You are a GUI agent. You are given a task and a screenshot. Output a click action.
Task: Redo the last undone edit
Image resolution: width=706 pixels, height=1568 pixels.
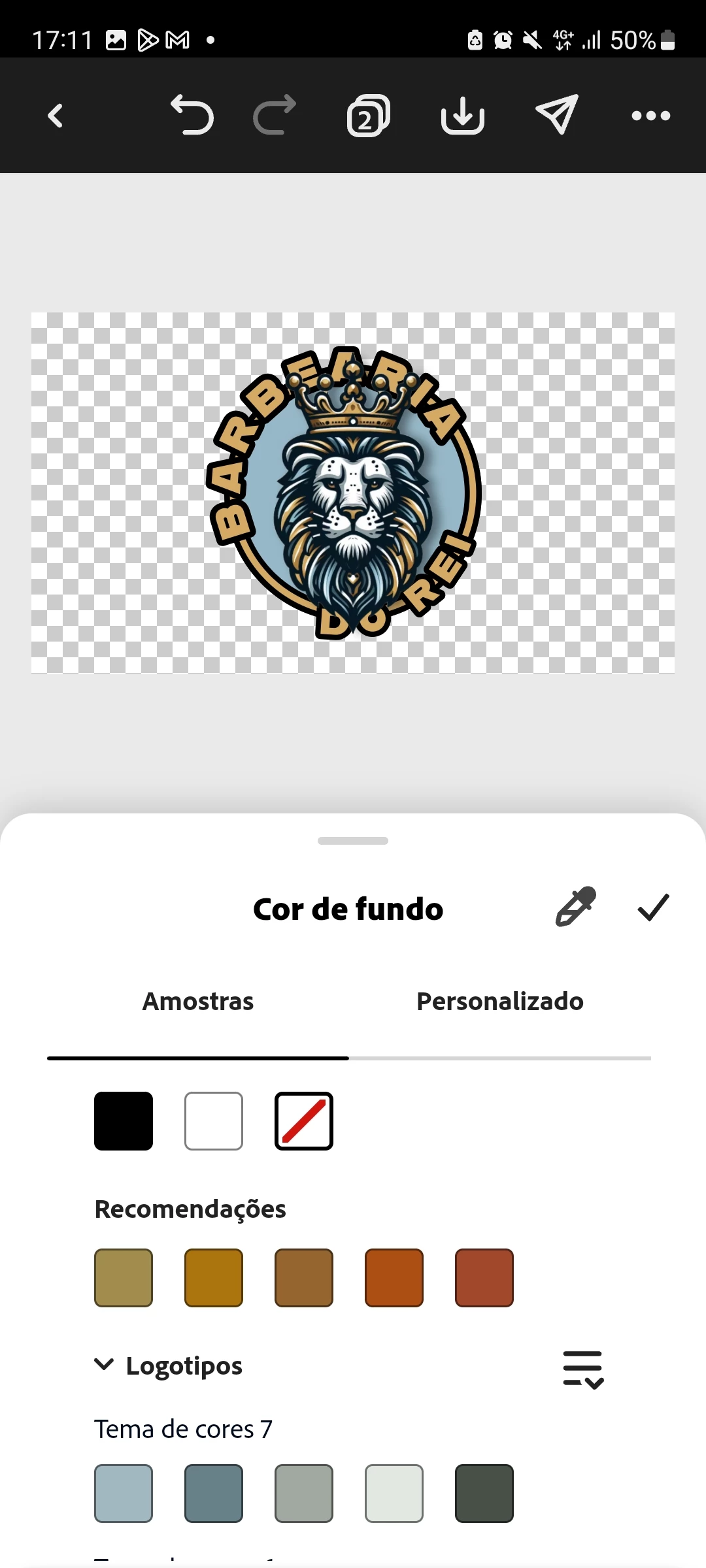(275, 116)
